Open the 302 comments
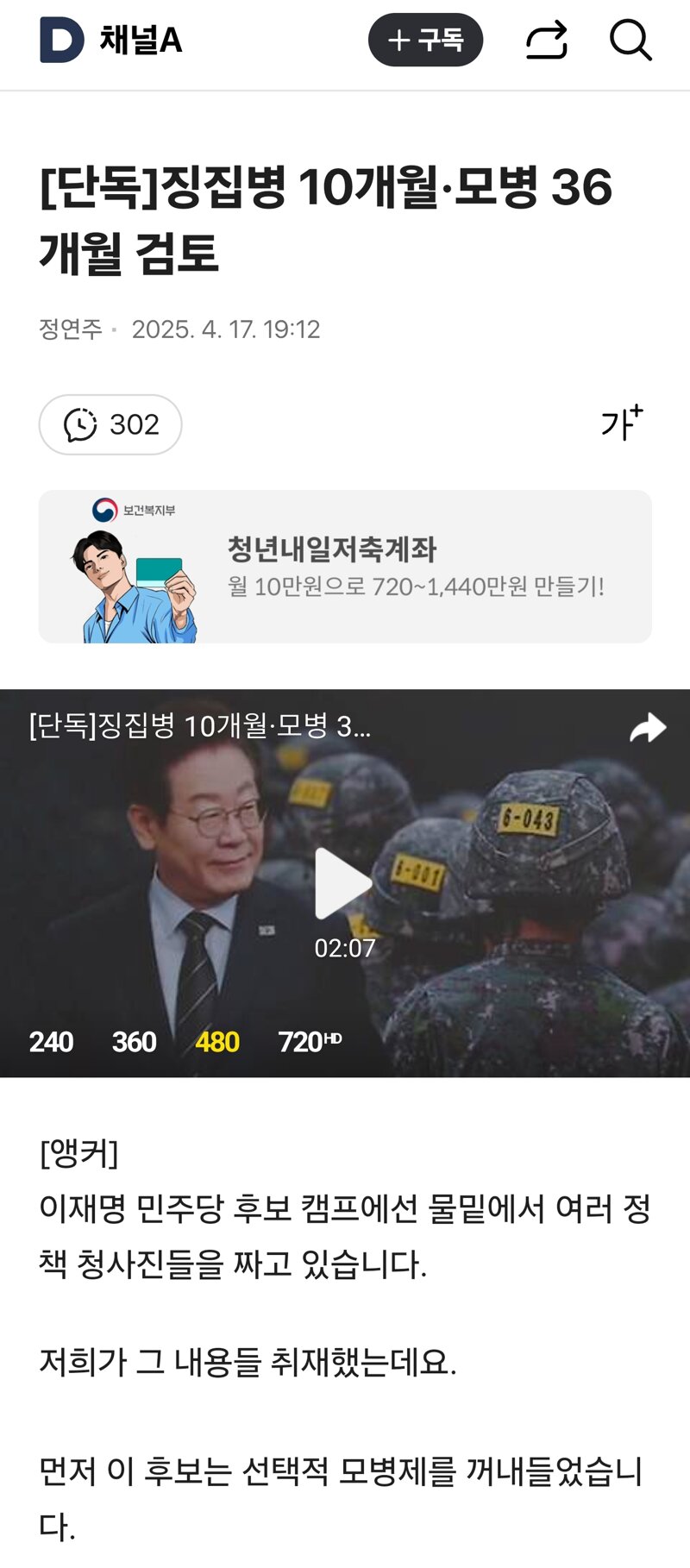The width and height of the screenshot is (690, 1568). (x=110, y=424)
